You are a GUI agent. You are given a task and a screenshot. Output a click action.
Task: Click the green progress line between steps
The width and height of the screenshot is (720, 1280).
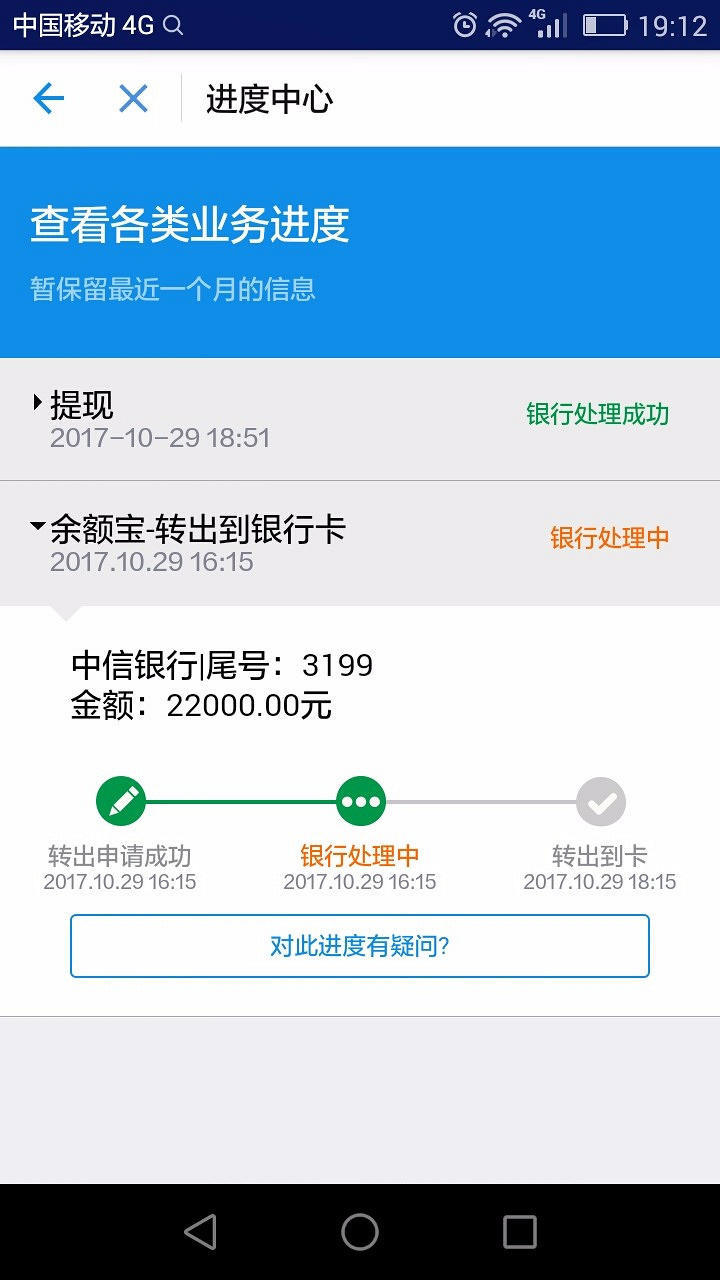pos(240,800)
